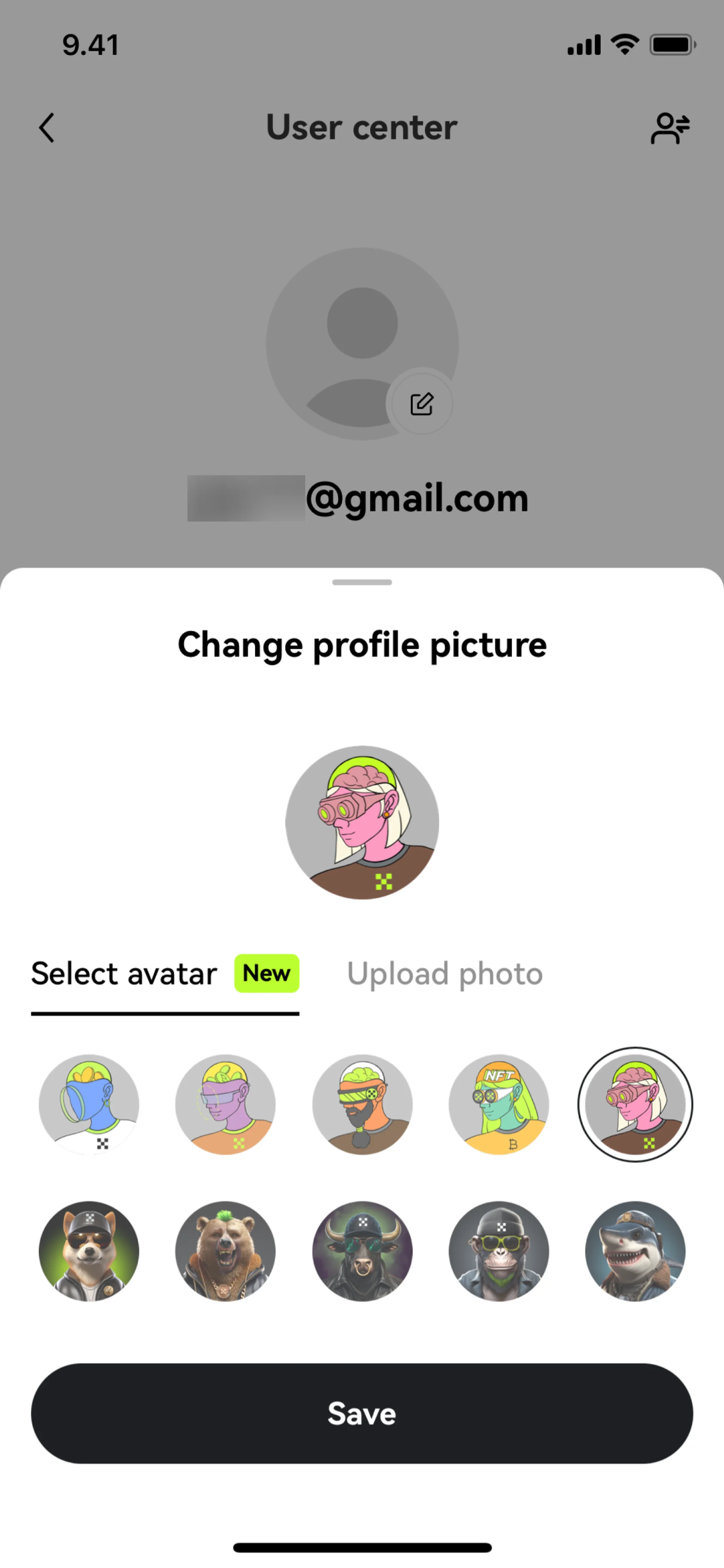Tap the sheet's drag handle
The height and width of the screenshot is (1568, 724).
pos(362,582)
